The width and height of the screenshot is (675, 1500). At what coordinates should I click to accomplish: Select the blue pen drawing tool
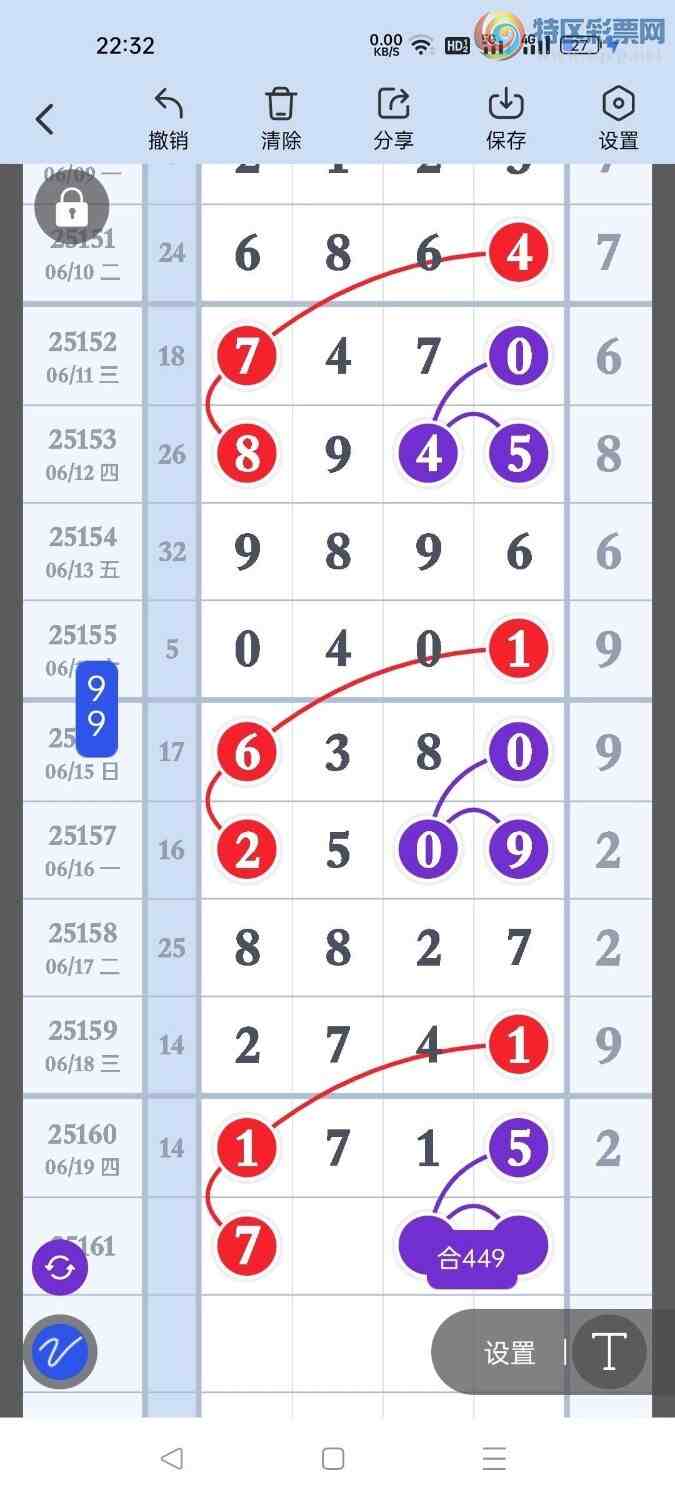[60, 1352]
